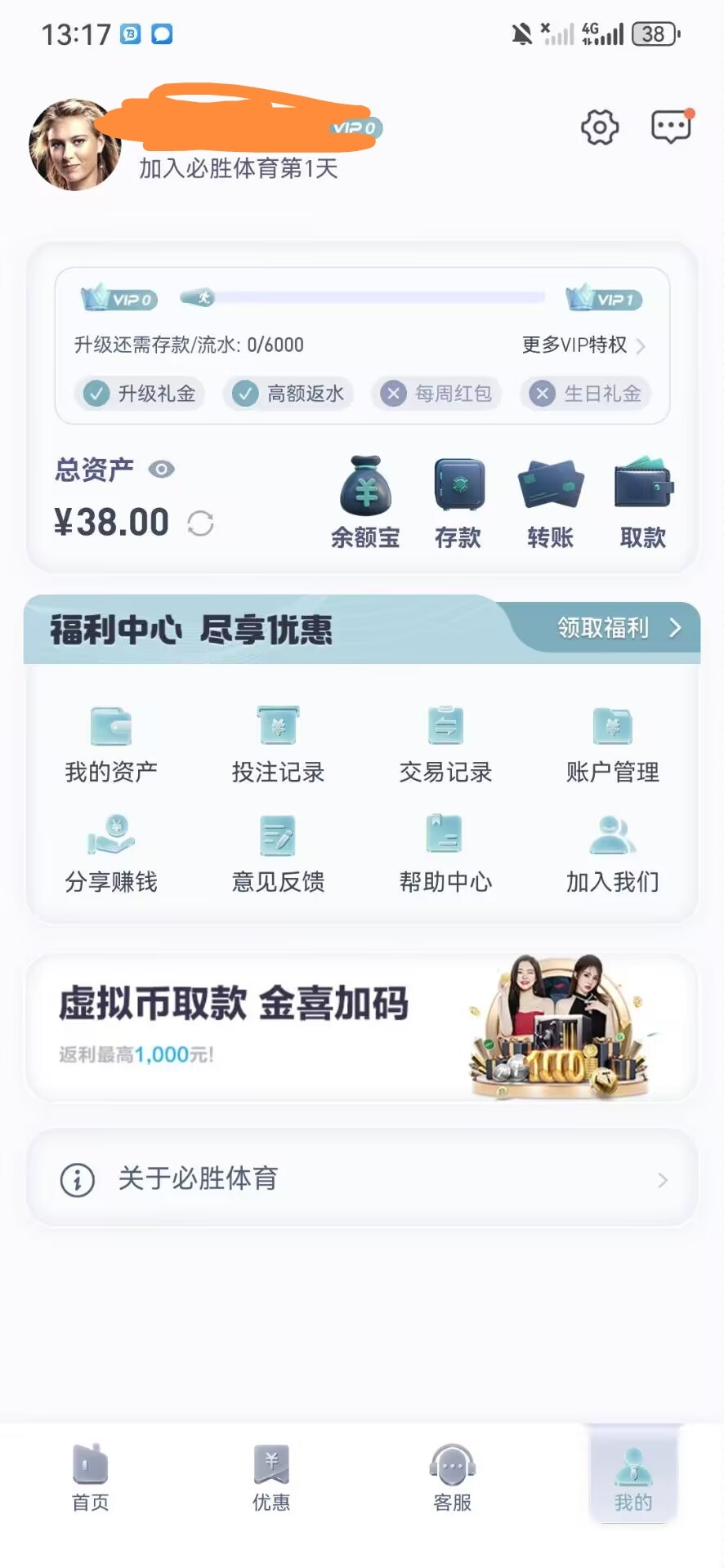Open 余额宝
This screenshot has height=1568, width=724.
tap(365, 501)
